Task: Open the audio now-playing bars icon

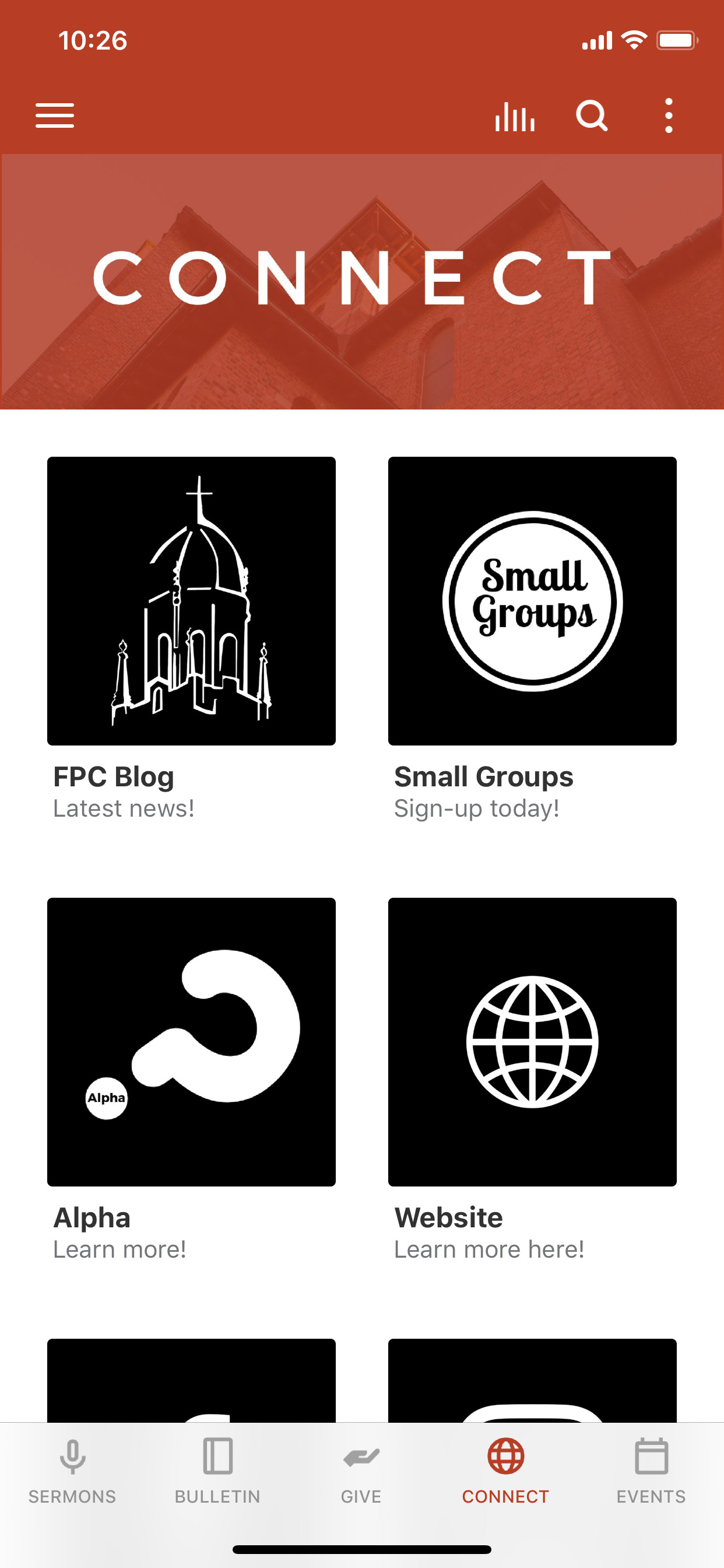Action: [x=515, y=116]
